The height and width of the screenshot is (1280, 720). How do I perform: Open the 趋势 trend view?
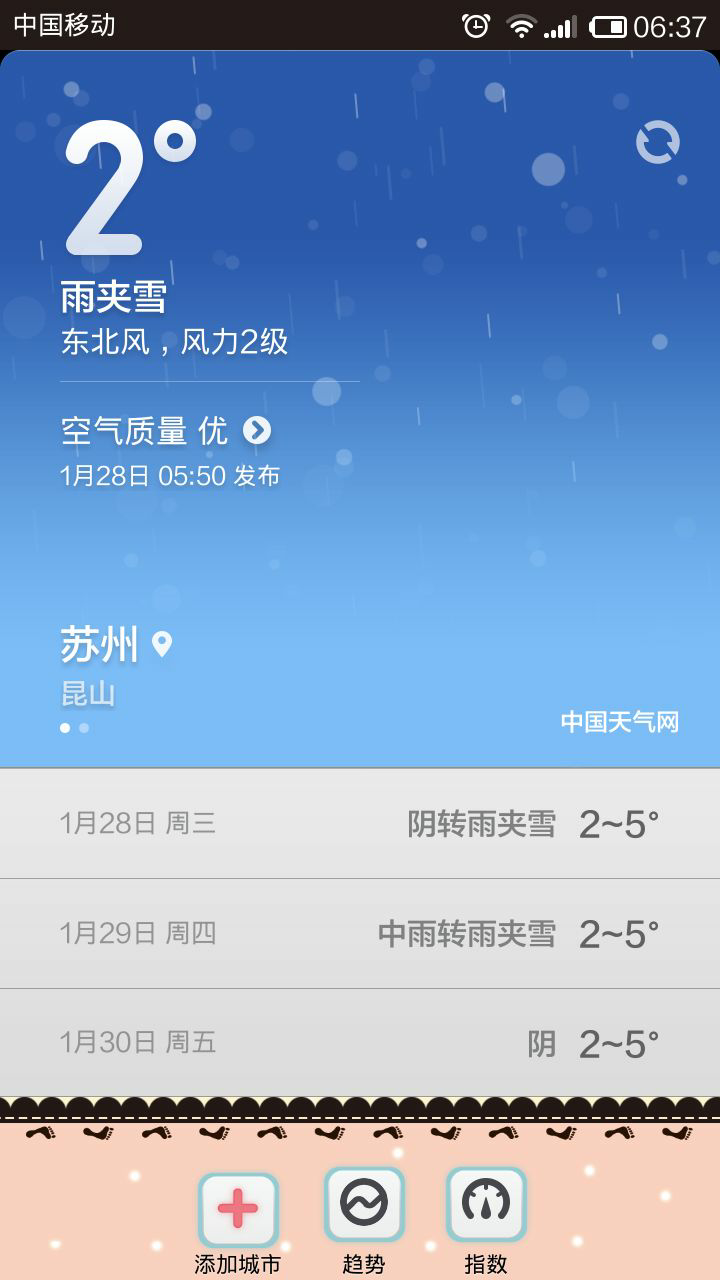(364, 1205)
